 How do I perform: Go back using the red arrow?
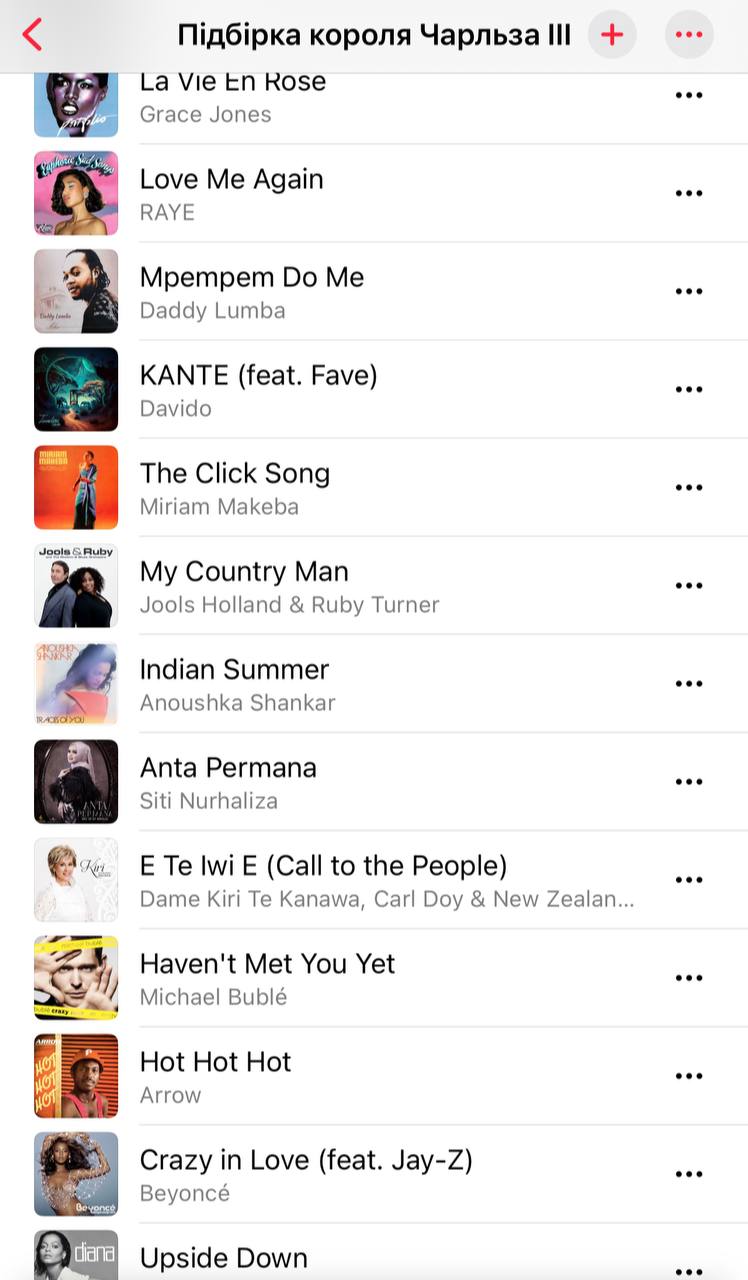tap(33, 35)
